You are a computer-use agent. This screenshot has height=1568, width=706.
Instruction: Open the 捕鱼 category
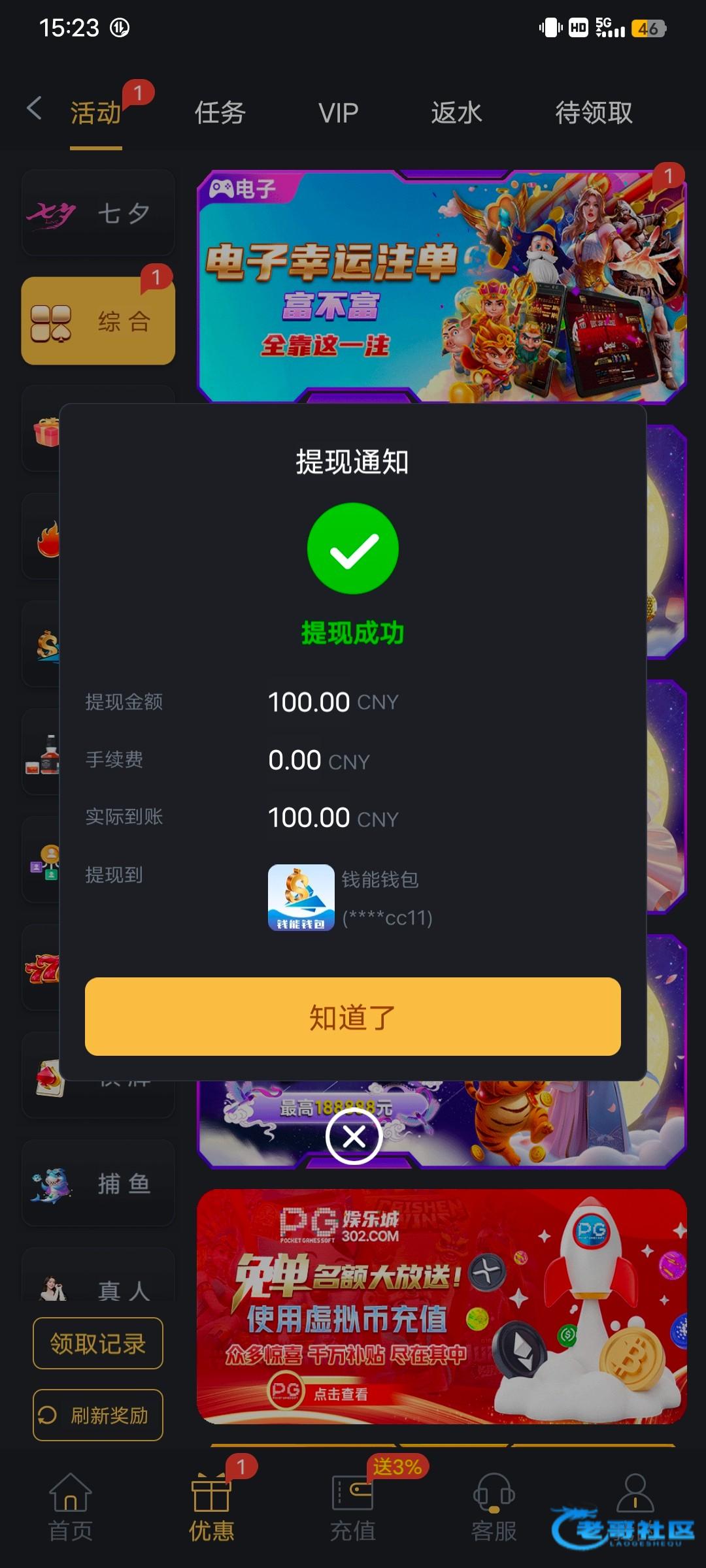click(98, 1183)
